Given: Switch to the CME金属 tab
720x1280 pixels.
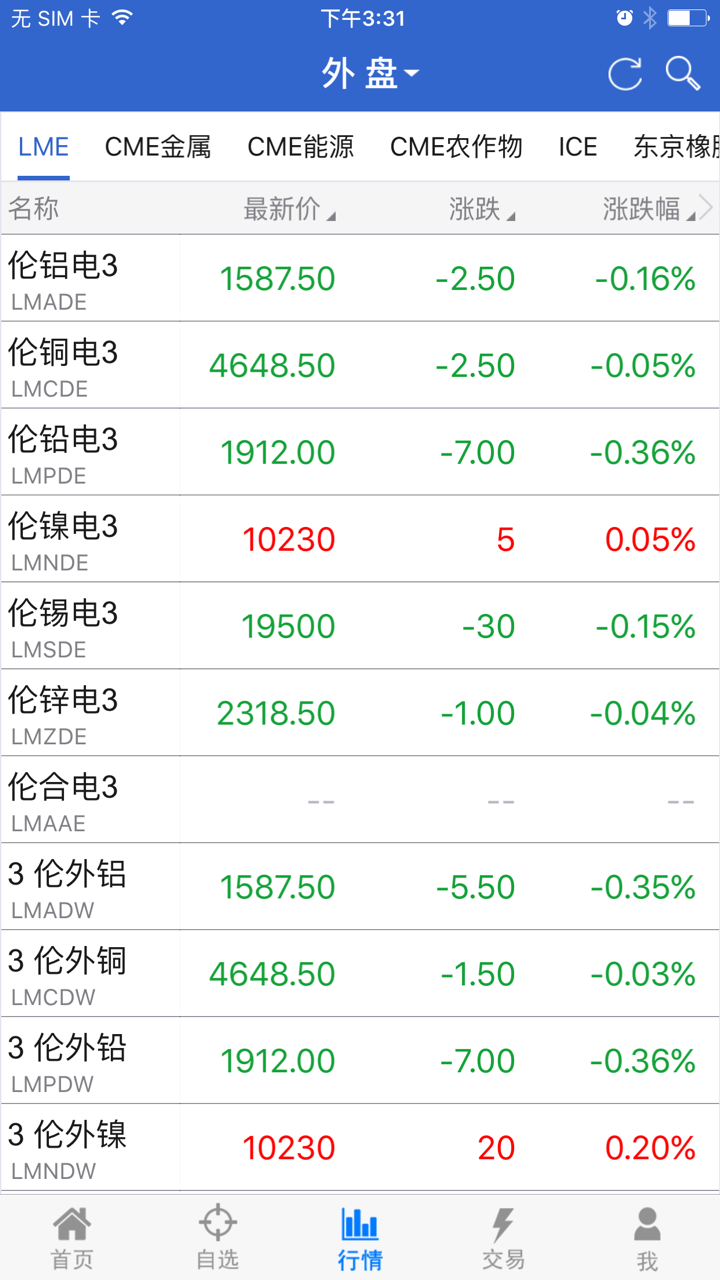Looking at the screenshot, I should [158, 147].
